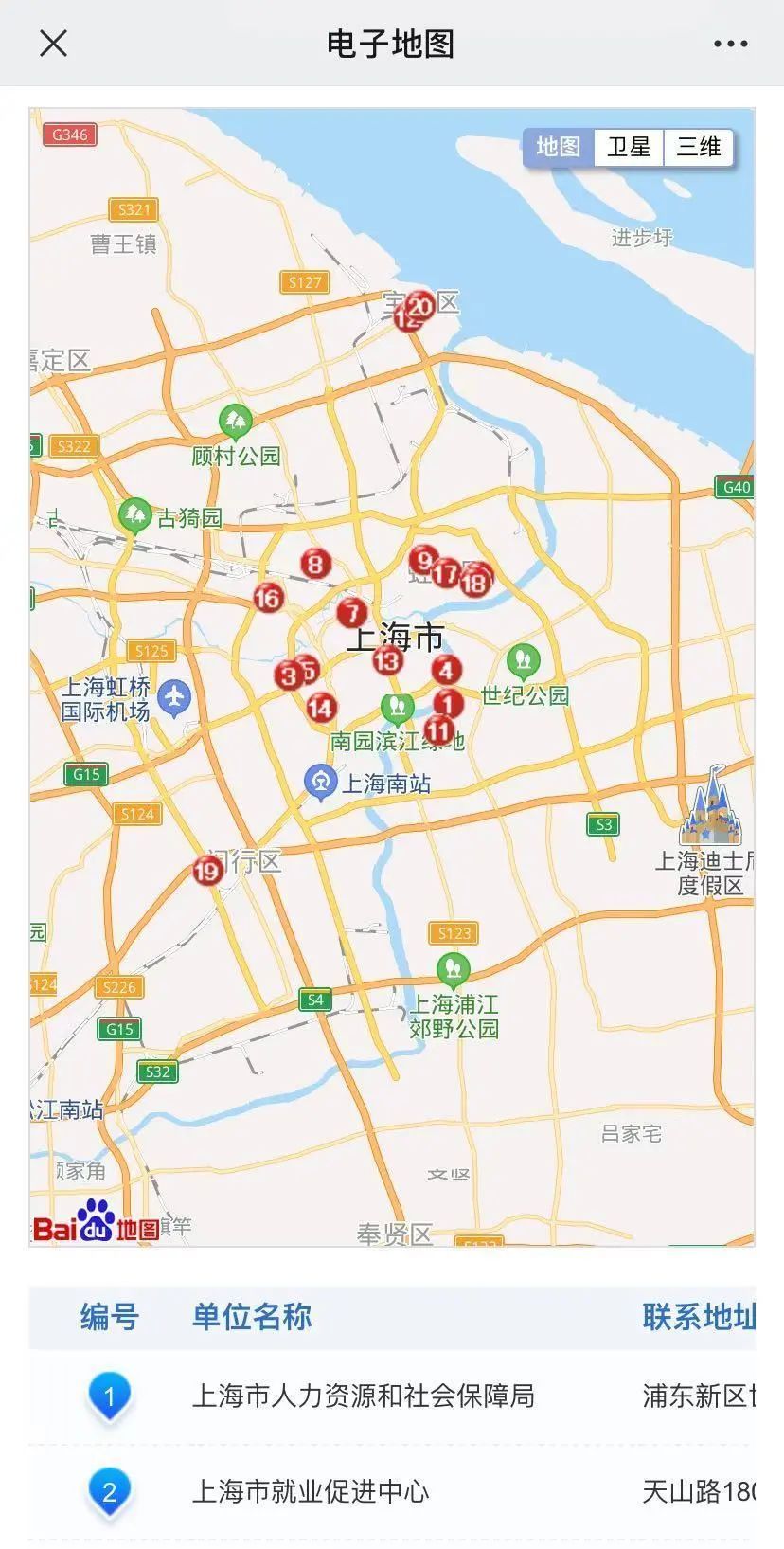Switch map to 三维 view

(x=699, y=147)
